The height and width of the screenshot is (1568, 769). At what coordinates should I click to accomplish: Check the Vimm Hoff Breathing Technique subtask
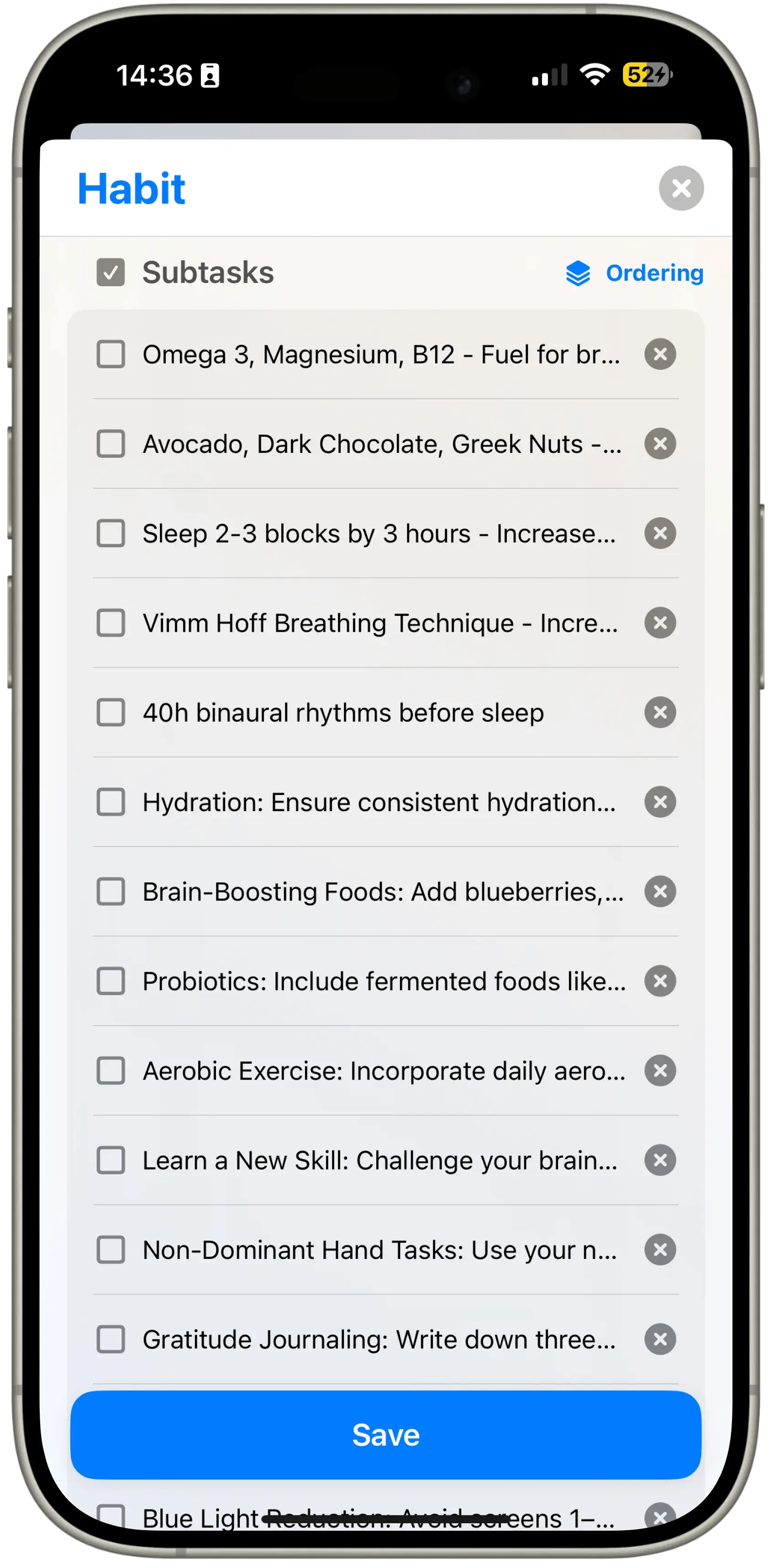(x=111, y=623)
